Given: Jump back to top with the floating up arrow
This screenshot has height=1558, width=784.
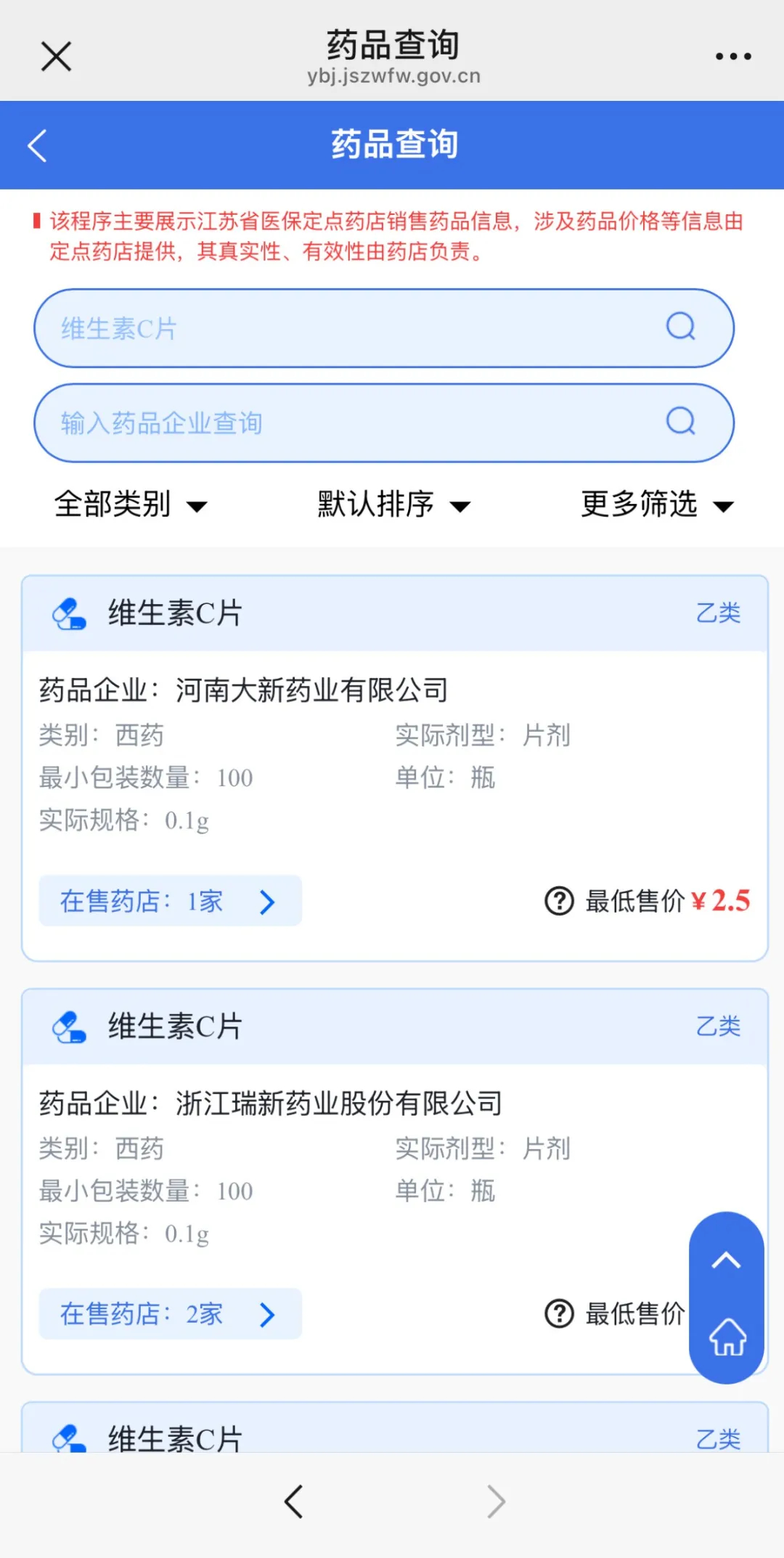Looking at the screenshot, I should coord(726,1261).
